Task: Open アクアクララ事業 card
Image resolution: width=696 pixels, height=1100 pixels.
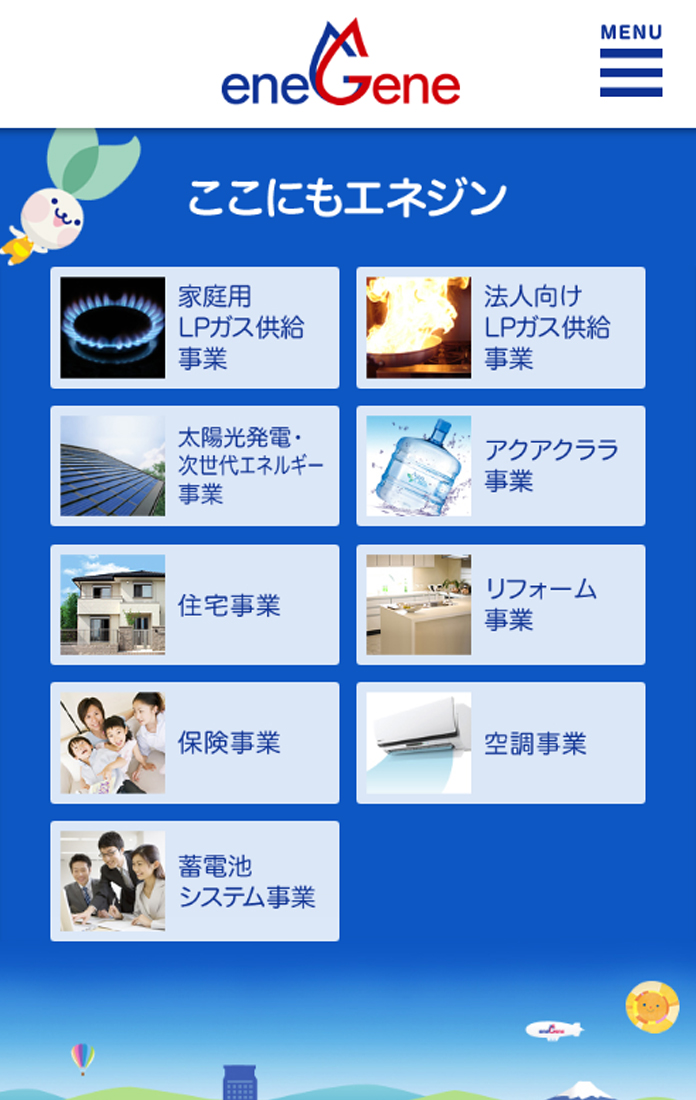Action: click(501, 466)
